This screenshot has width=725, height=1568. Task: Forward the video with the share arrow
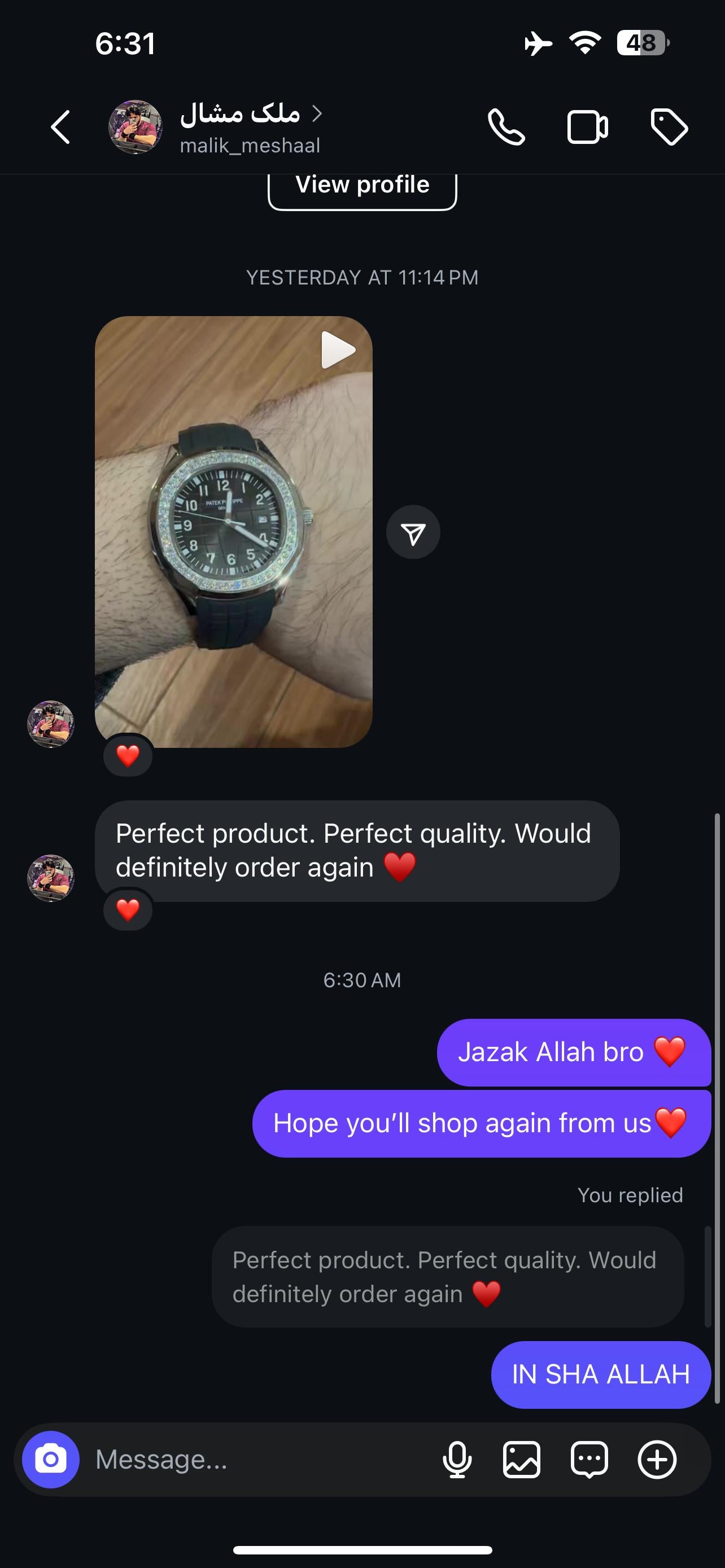click(x=413, y=532)
